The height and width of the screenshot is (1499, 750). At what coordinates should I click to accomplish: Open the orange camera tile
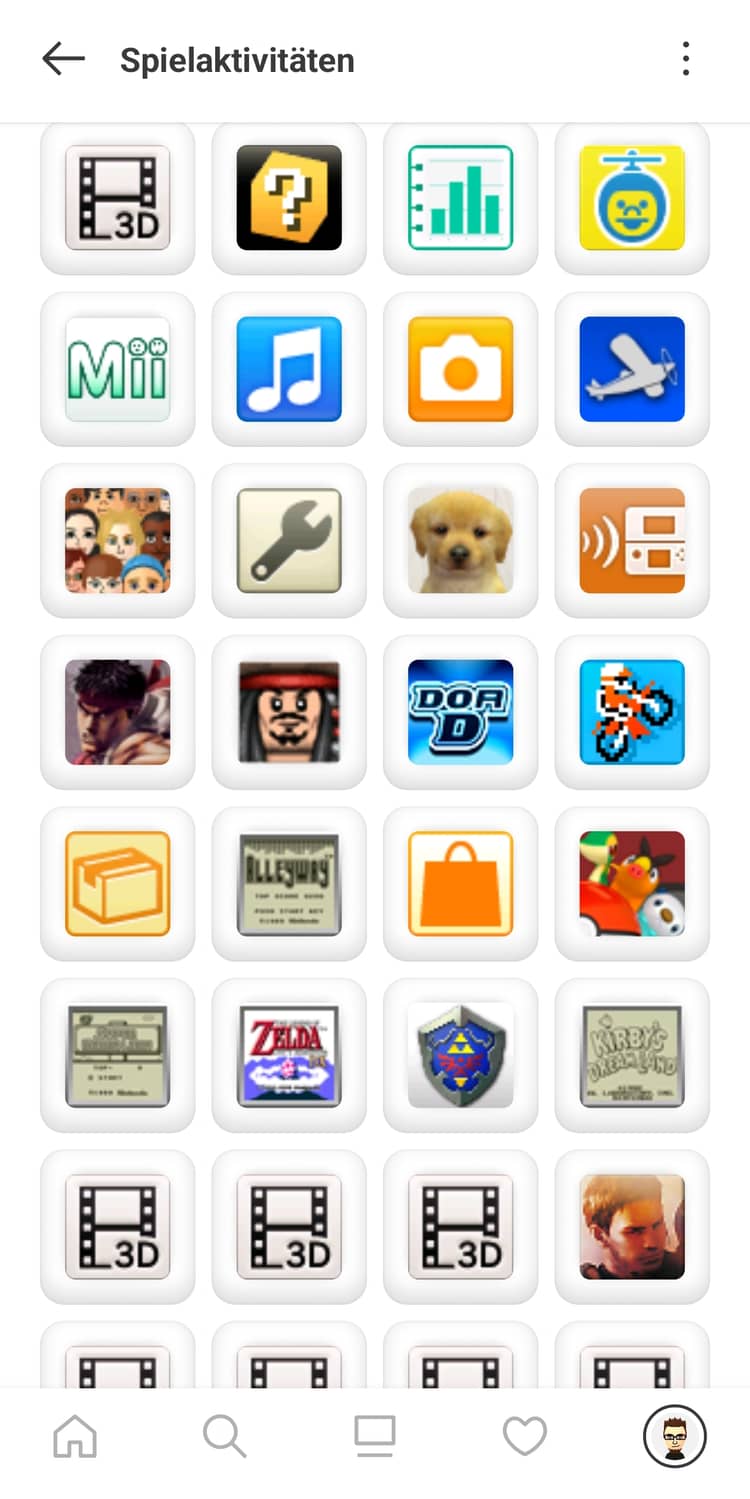(460, 369)
